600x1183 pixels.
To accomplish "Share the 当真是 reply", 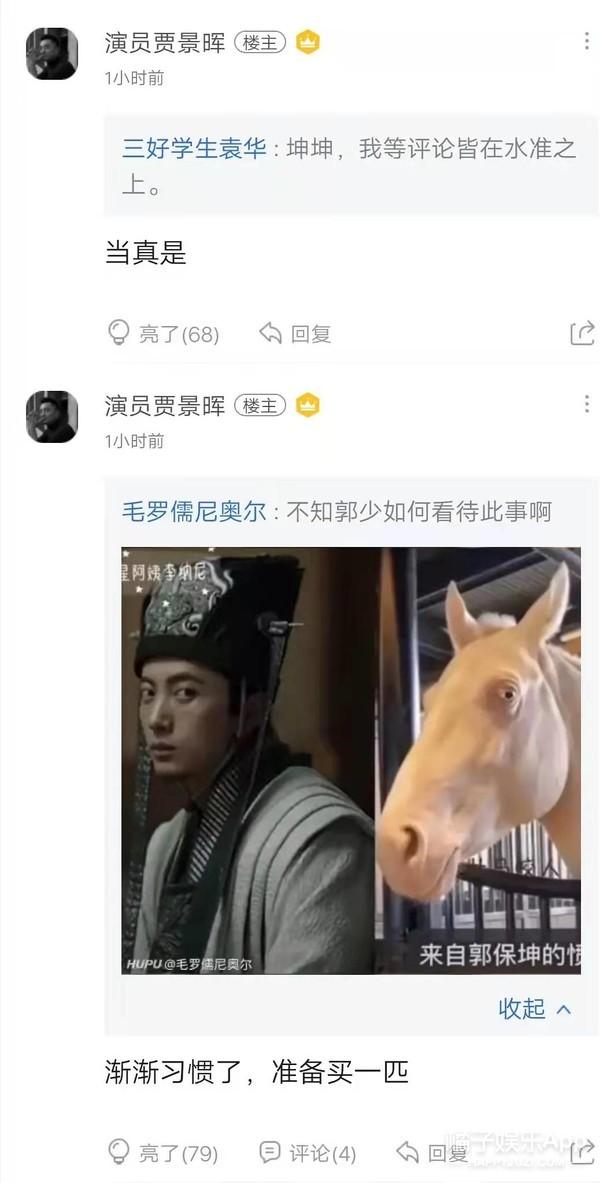I will [x=582, y=333].
